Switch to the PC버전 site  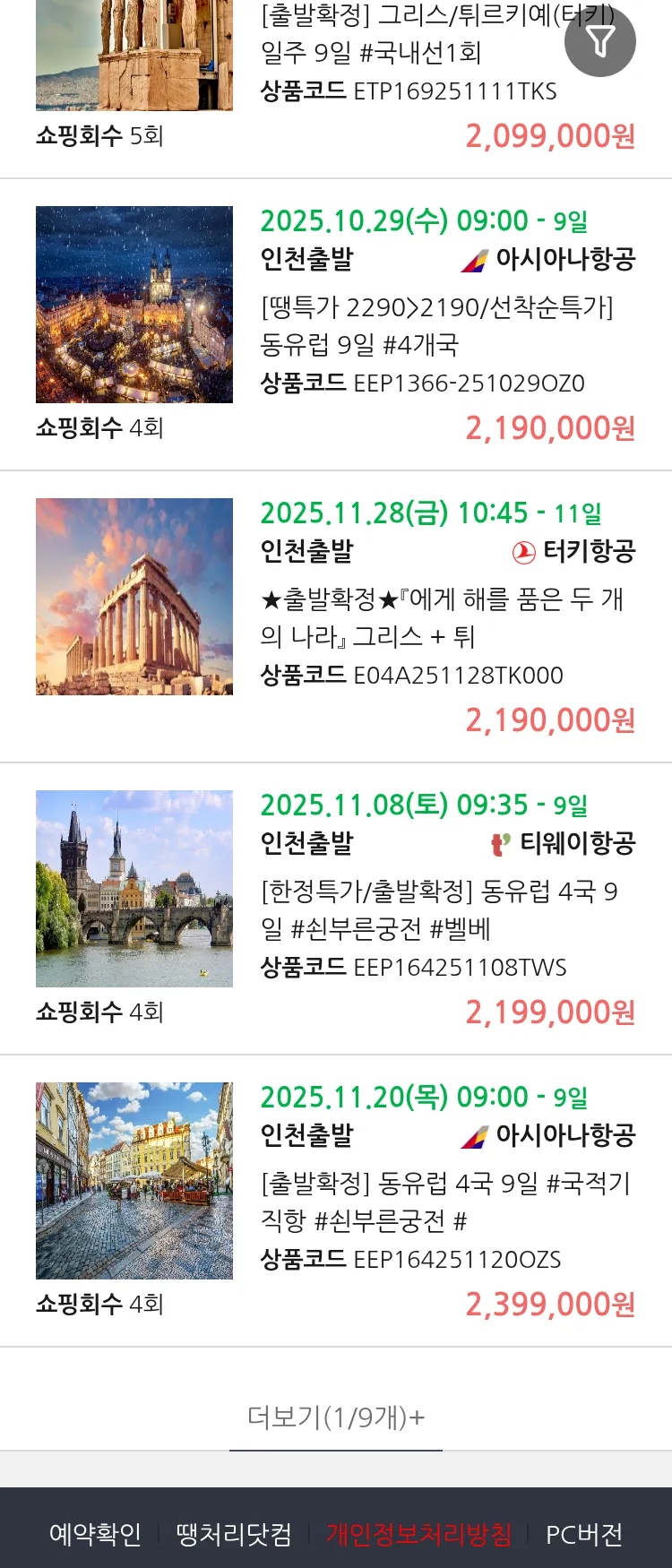[x=584, y=1534]
